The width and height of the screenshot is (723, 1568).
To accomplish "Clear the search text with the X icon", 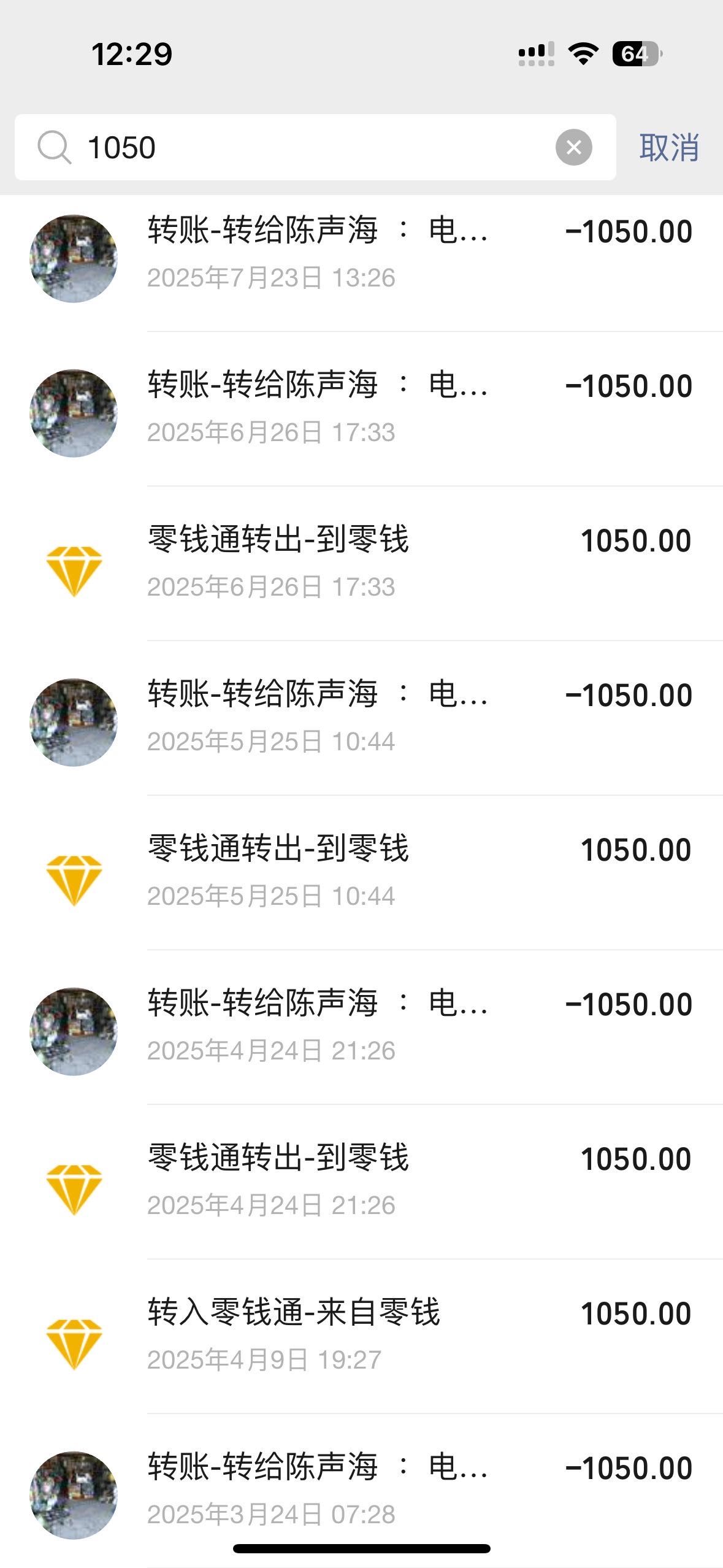I will point(573,147).
